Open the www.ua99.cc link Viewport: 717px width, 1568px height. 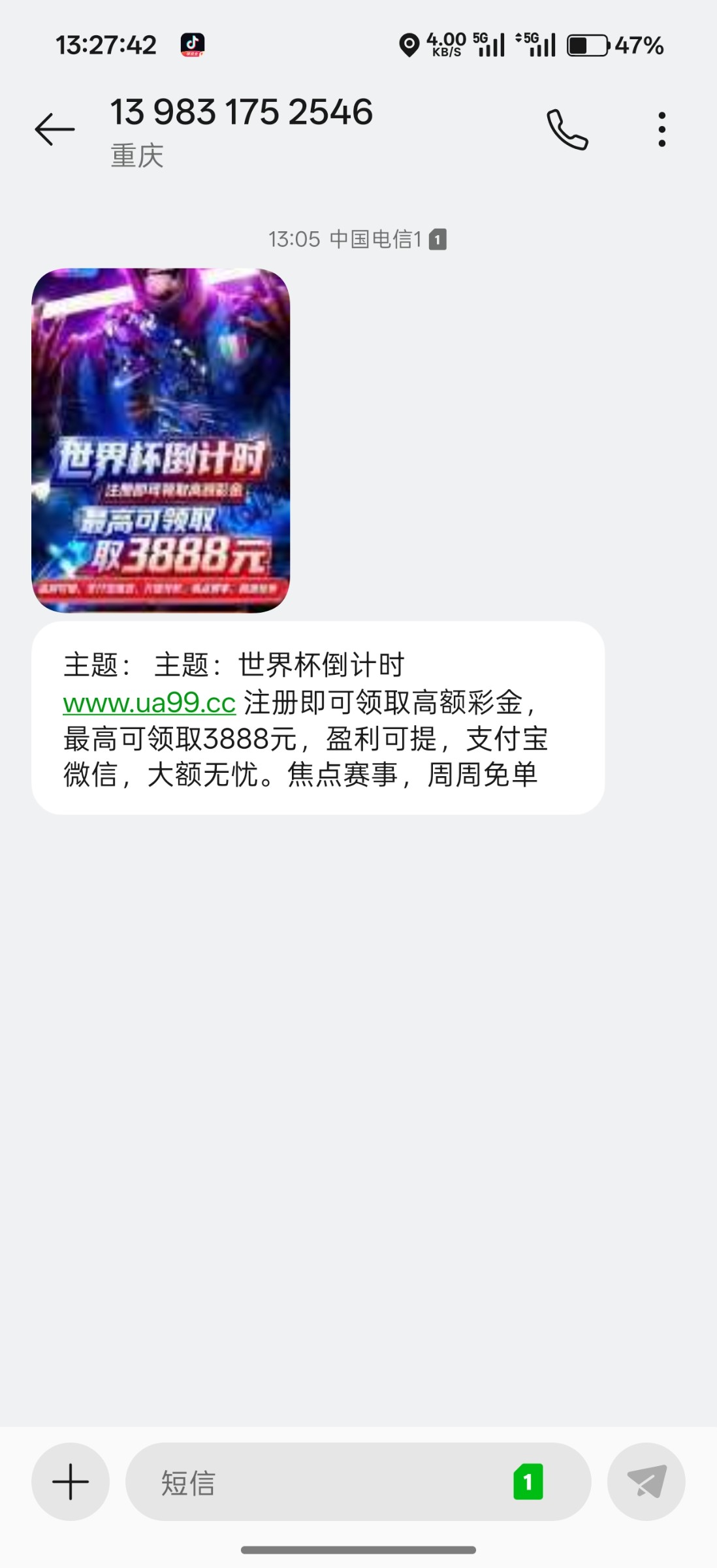point(149,703)
